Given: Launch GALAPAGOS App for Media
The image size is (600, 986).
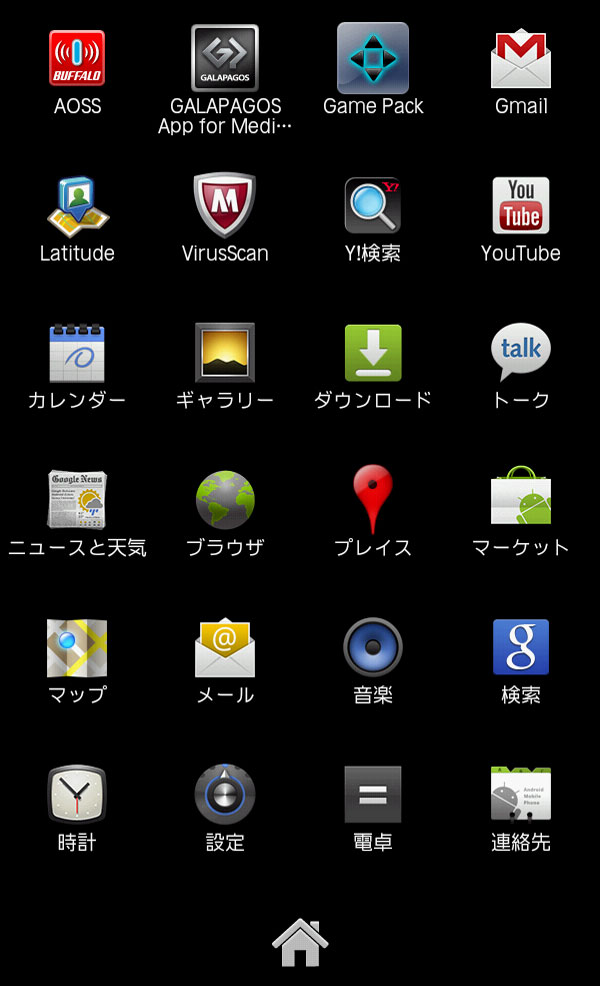Looking at the screenshot, I should pos(225,60).
